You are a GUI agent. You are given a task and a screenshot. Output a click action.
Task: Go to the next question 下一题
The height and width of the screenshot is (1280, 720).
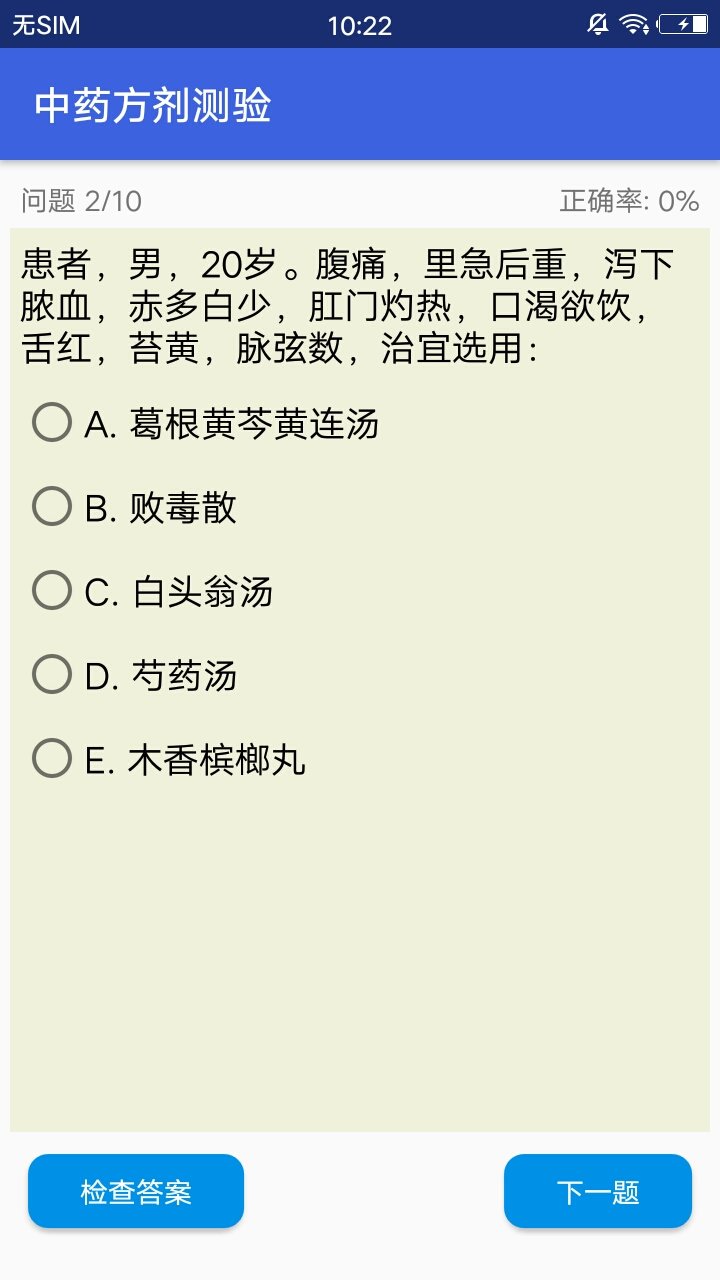pos(598,1191)
